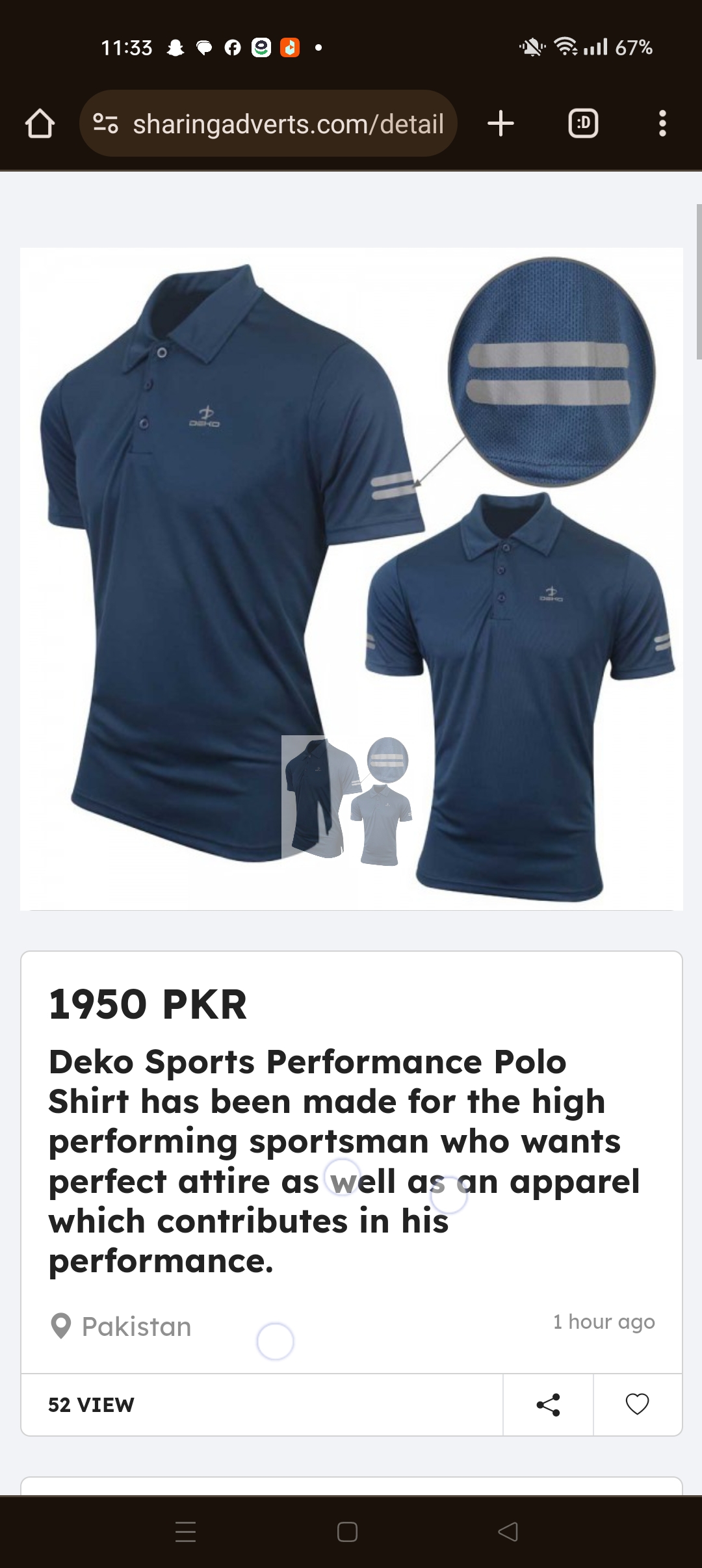The image size is (702, 1568).
Task: Open a new browser tab
Action: point(500,124)
